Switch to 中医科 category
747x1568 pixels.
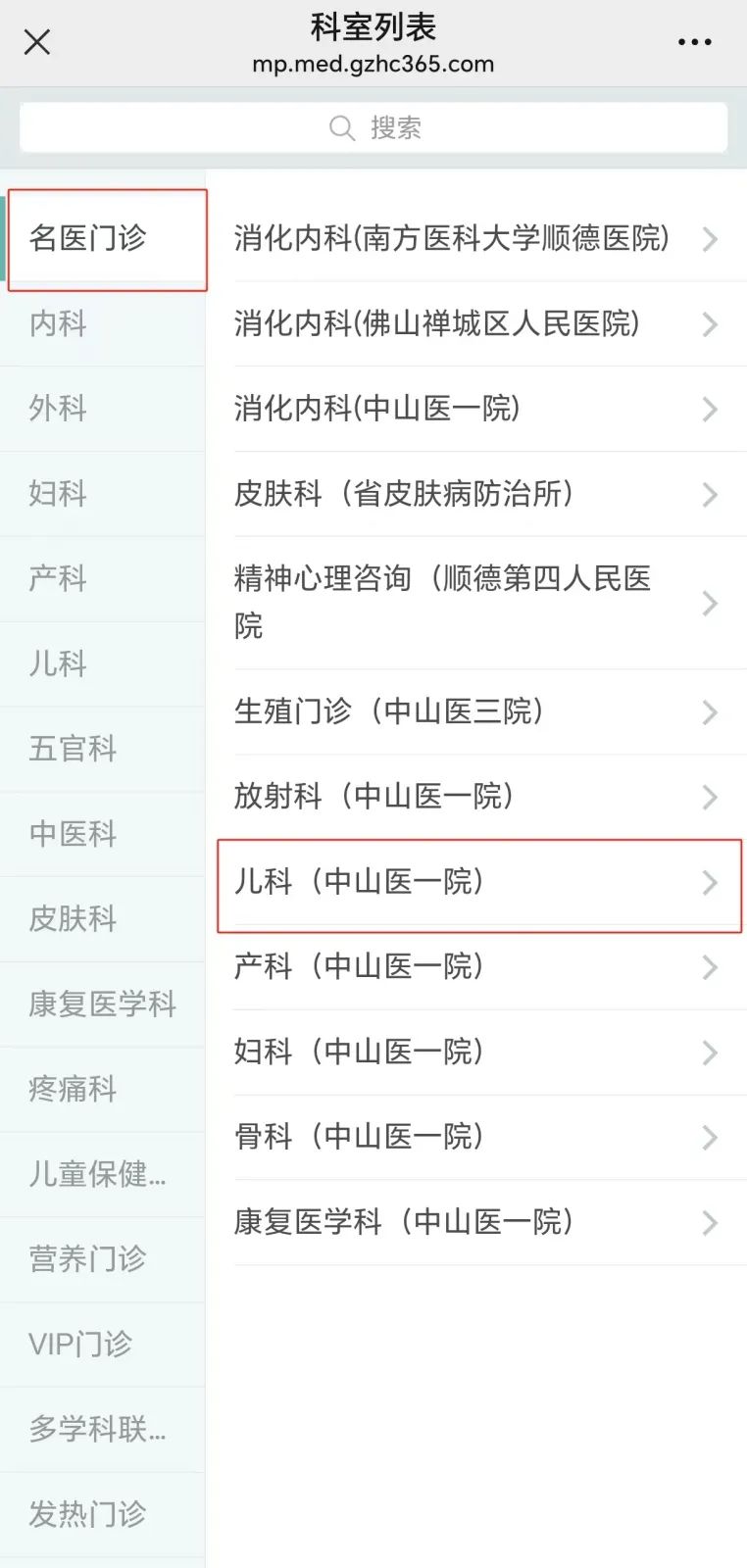[x=102, y=834]
